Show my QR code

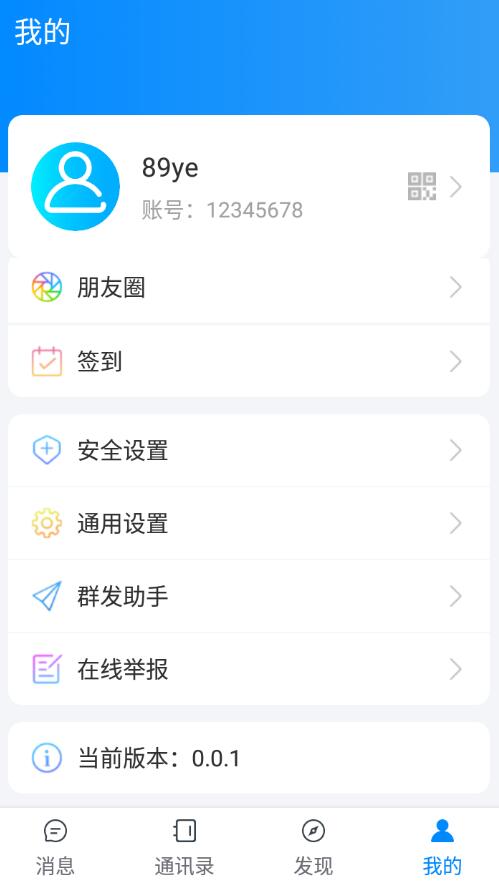click(422, 186)
